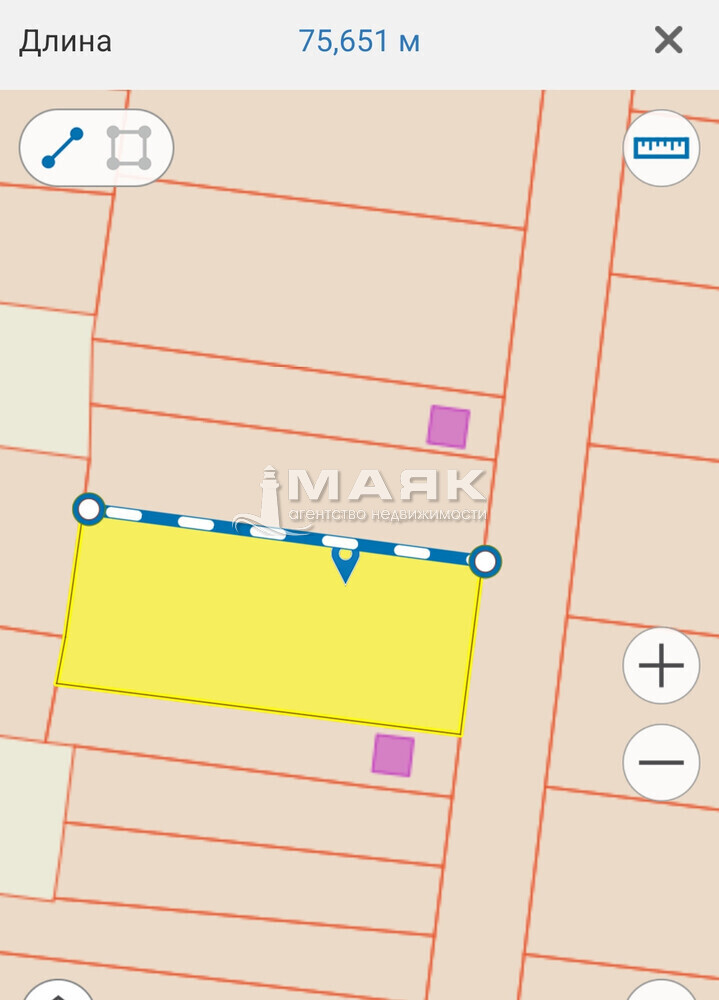Select the line distance measuring mode
The image size is (719, 1000).
(x=62, y=148)
